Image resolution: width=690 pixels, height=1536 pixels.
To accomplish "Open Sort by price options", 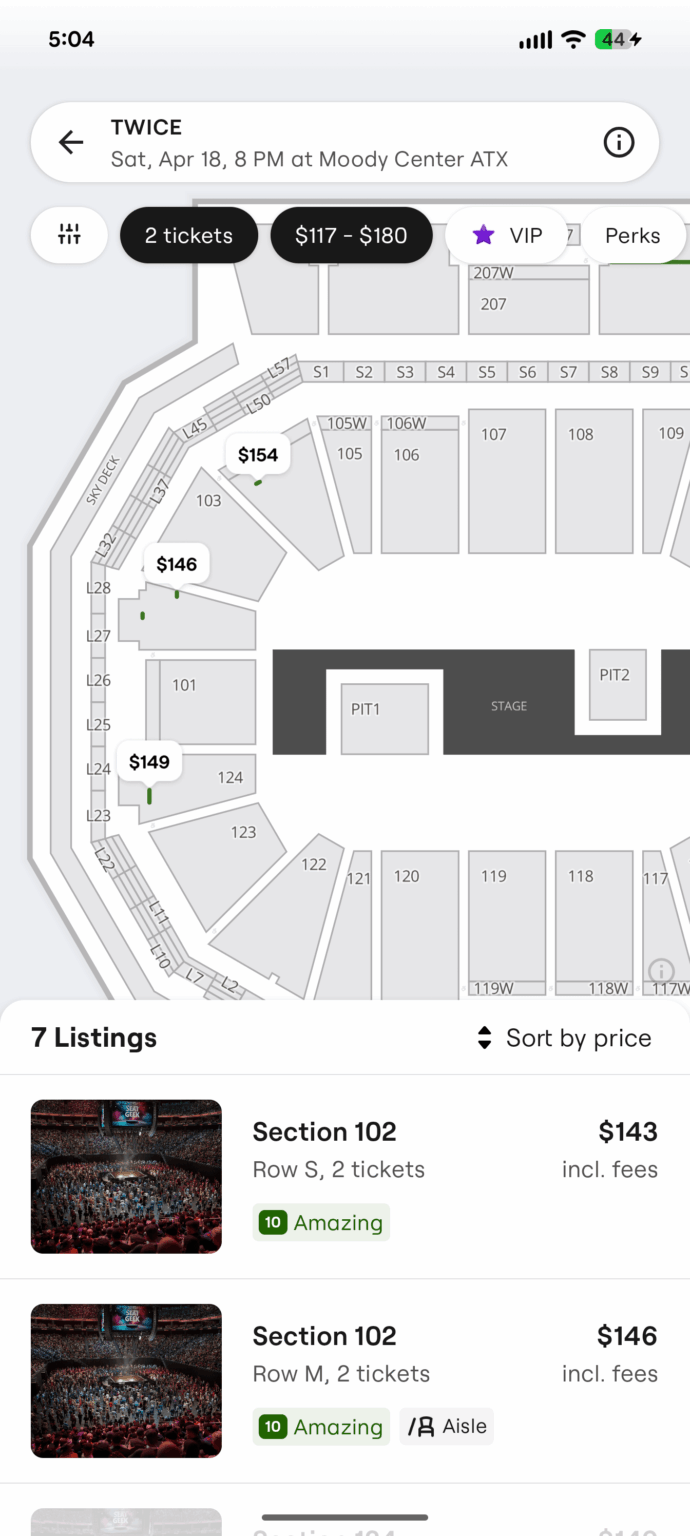I will click(x=564, y=1038).
